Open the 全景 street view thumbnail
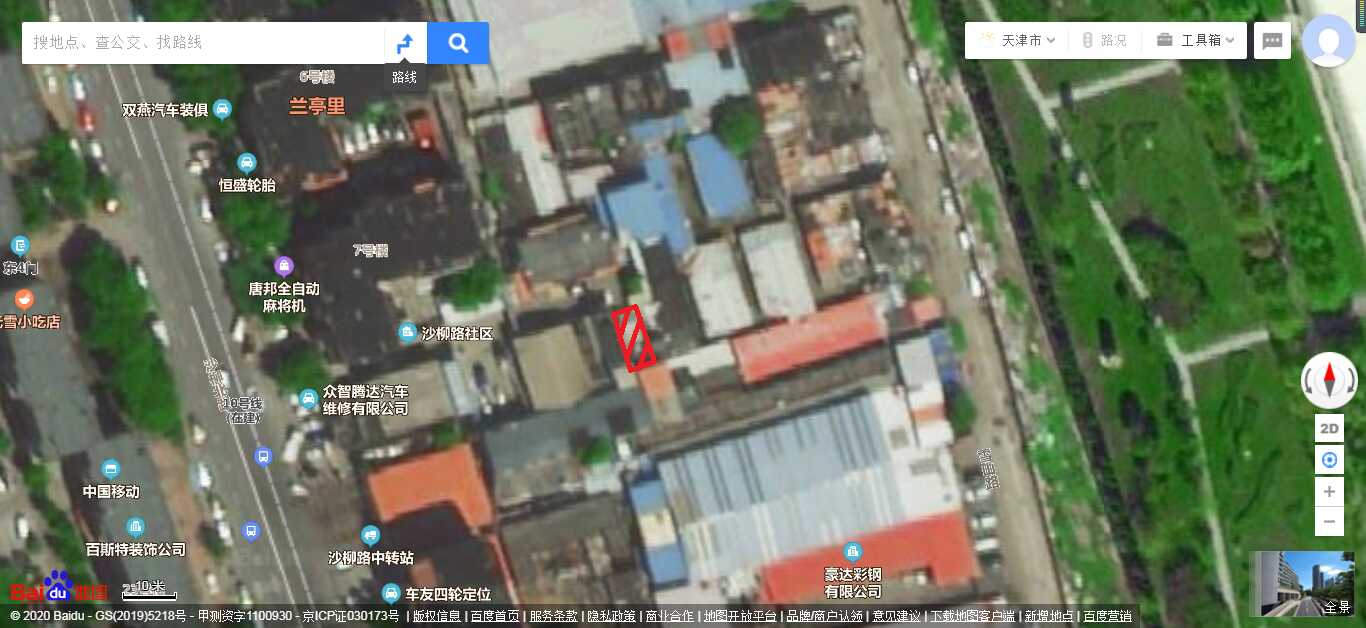The image size is (1366, 628). (1307, 584)
